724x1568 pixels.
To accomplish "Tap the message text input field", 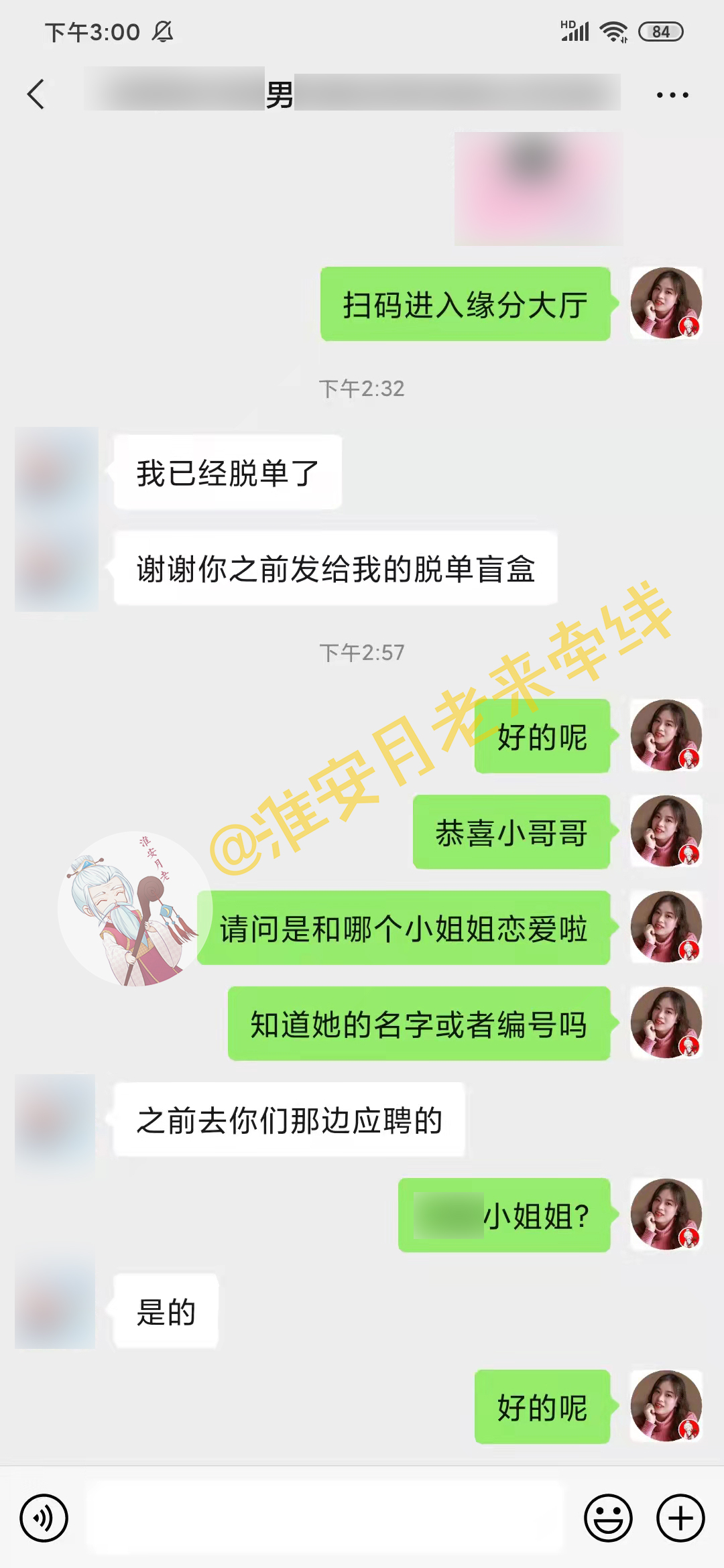I will click(325, 1518).
